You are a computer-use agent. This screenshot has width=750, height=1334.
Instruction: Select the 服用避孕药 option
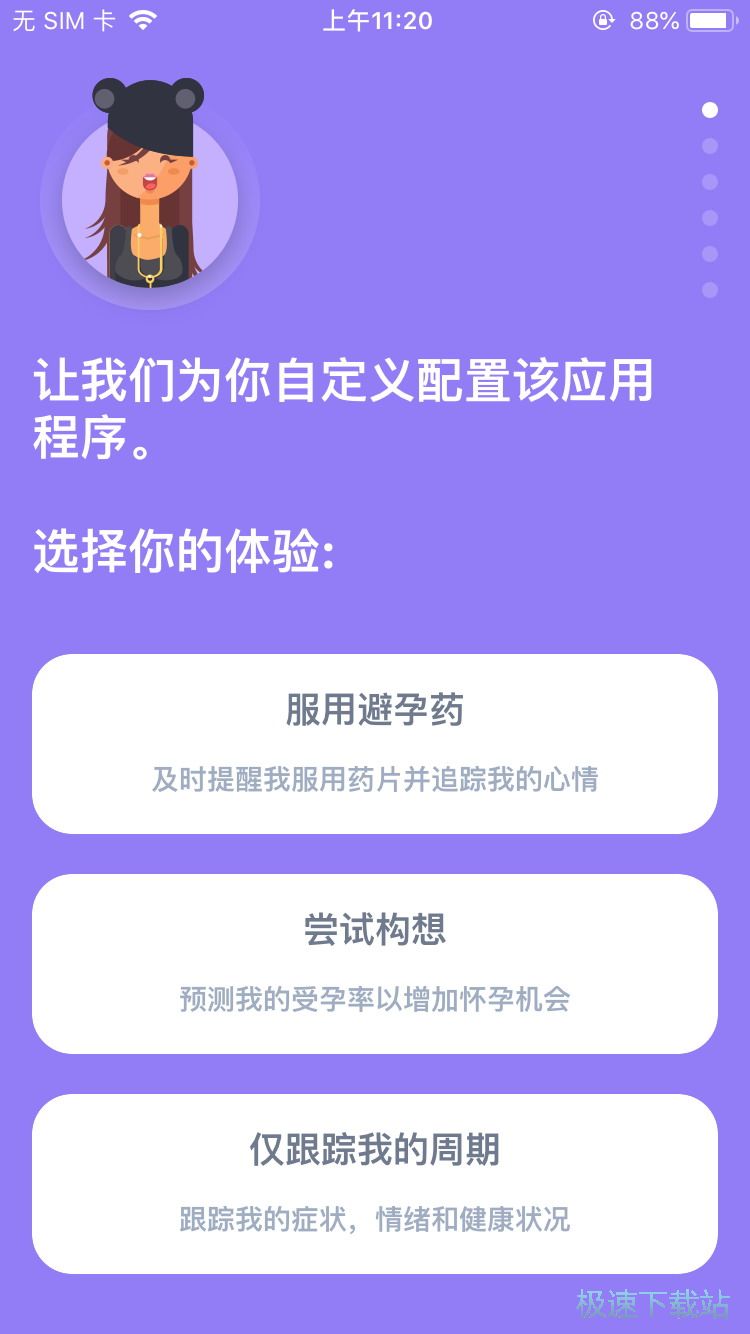(x=374, y=743)
